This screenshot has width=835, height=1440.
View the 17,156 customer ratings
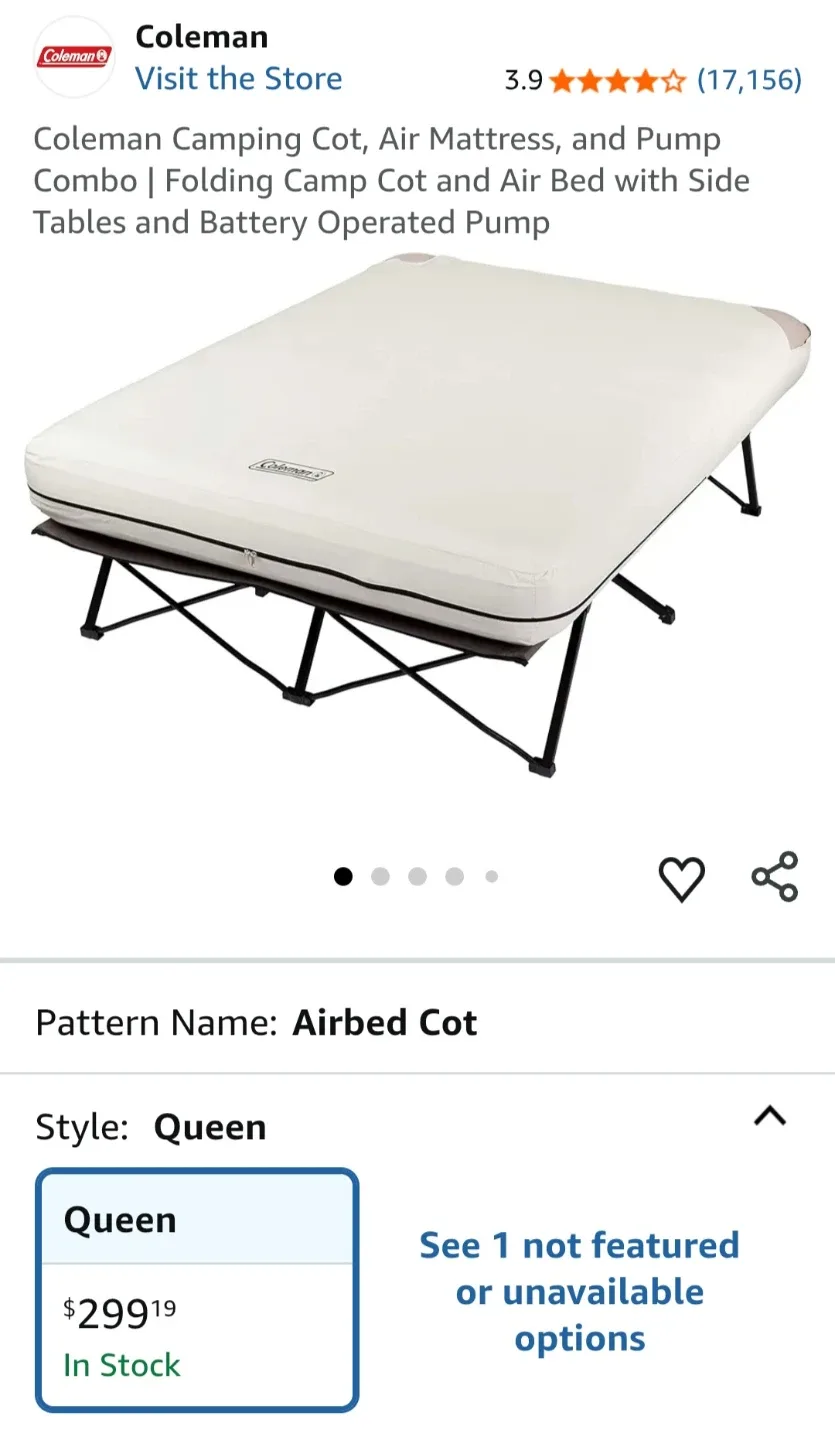(x=750, y=80)
